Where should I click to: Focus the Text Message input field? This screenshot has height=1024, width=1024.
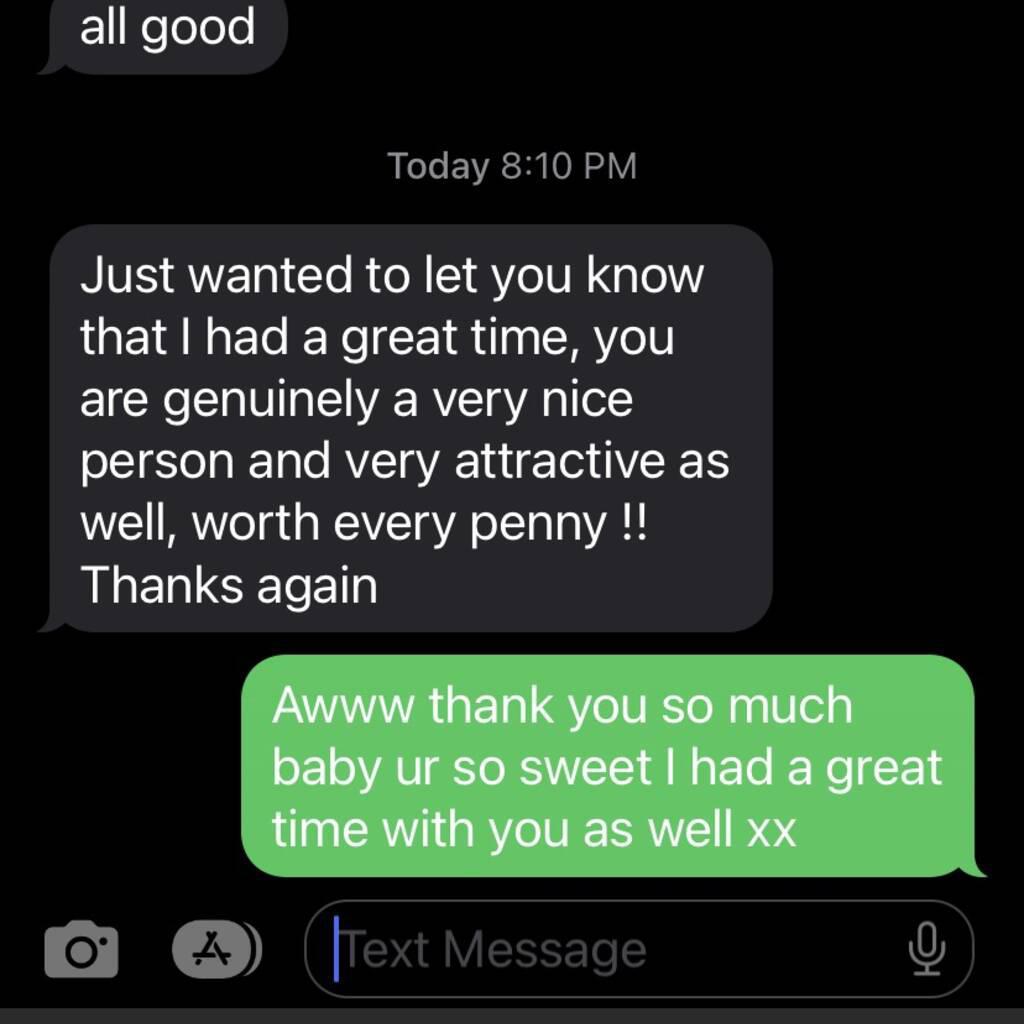point(600,949)
